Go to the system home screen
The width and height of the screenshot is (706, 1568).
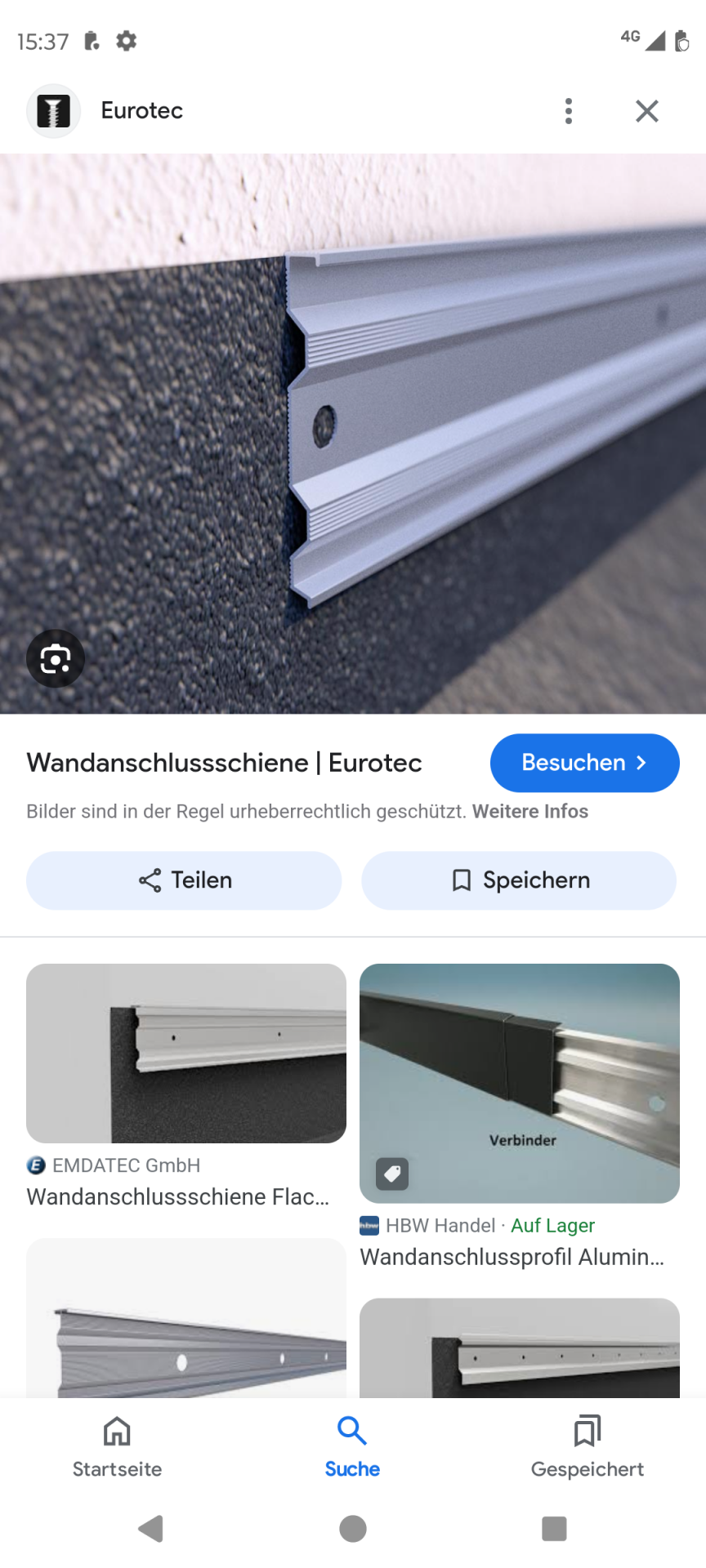pos(353,1528)
